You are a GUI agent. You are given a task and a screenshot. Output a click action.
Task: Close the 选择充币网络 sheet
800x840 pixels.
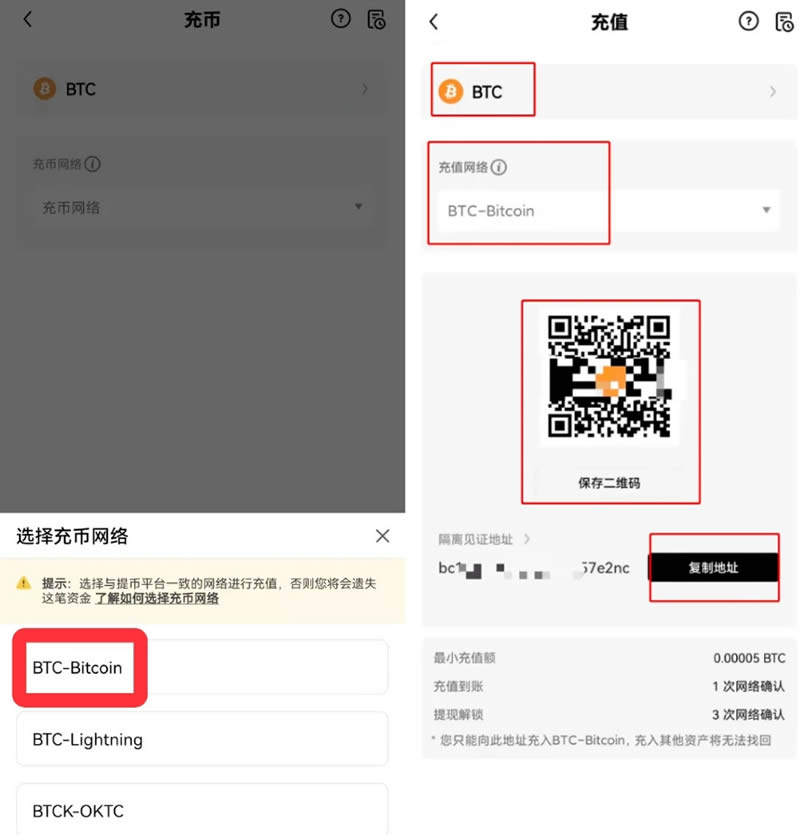click(382, 536)
